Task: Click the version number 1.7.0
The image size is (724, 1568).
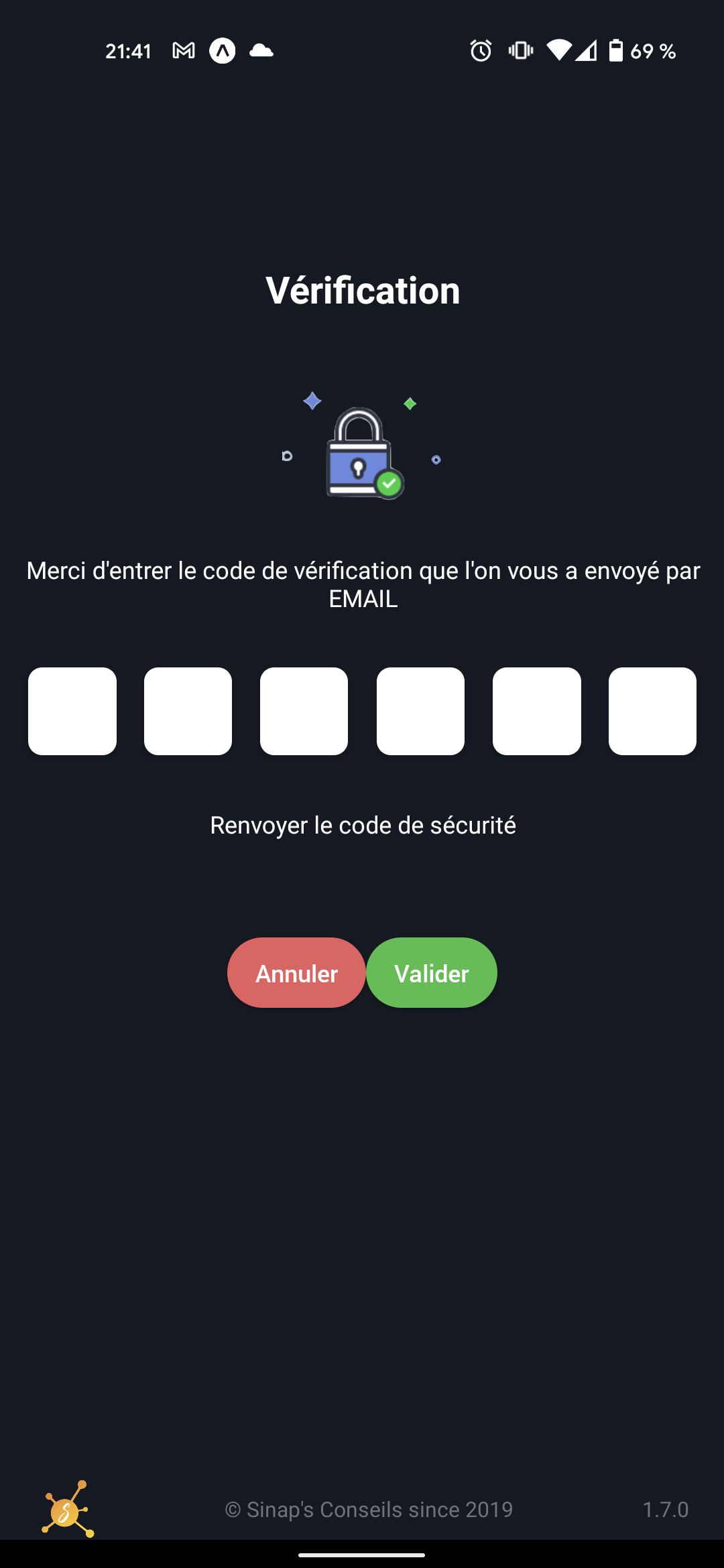Action: (x=666, y=1510)
